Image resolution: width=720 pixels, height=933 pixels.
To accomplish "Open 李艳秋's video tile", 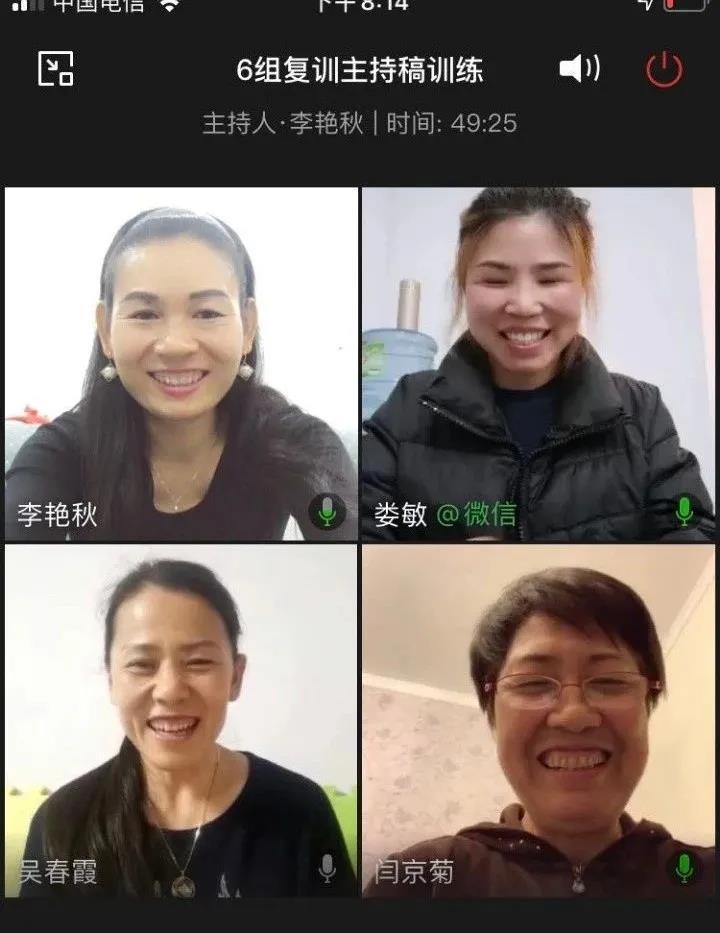I will pyautogui.click(x=181, y=364).
